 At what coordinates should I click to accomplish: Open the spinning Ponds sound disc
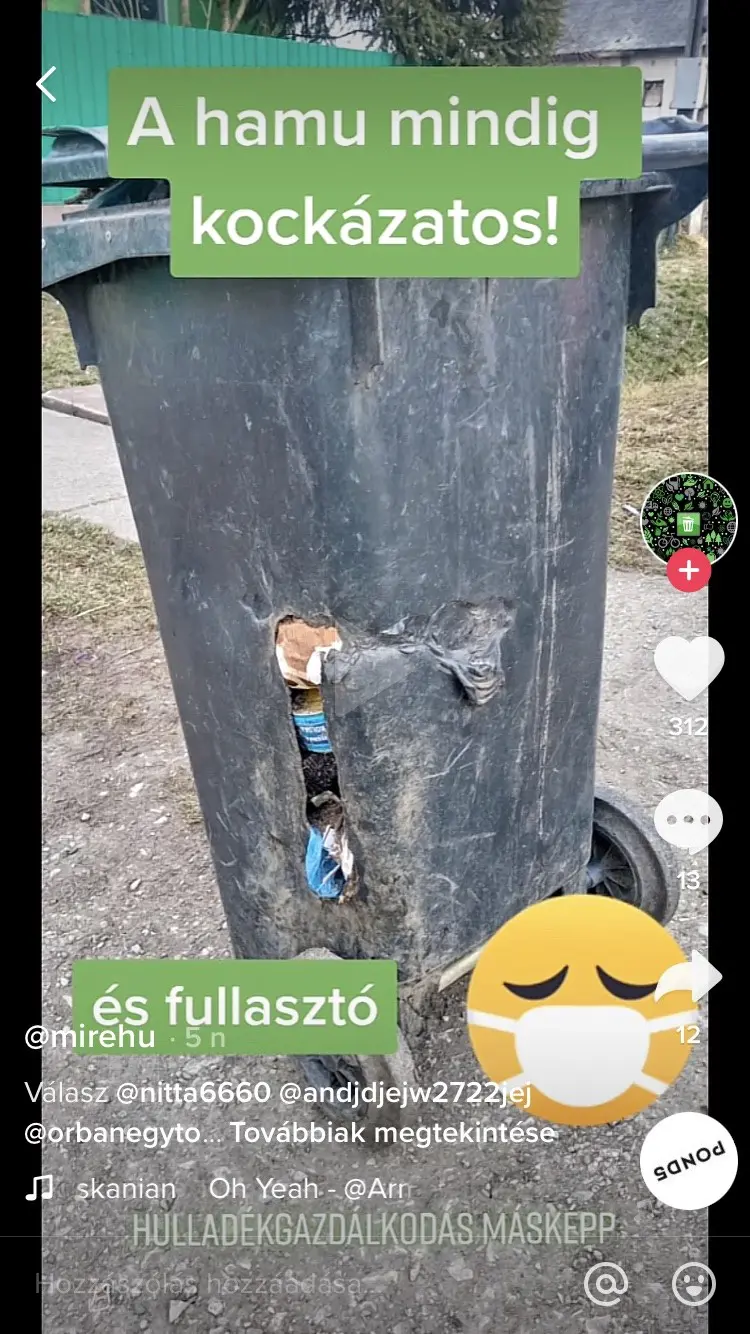coord(689,1161)
